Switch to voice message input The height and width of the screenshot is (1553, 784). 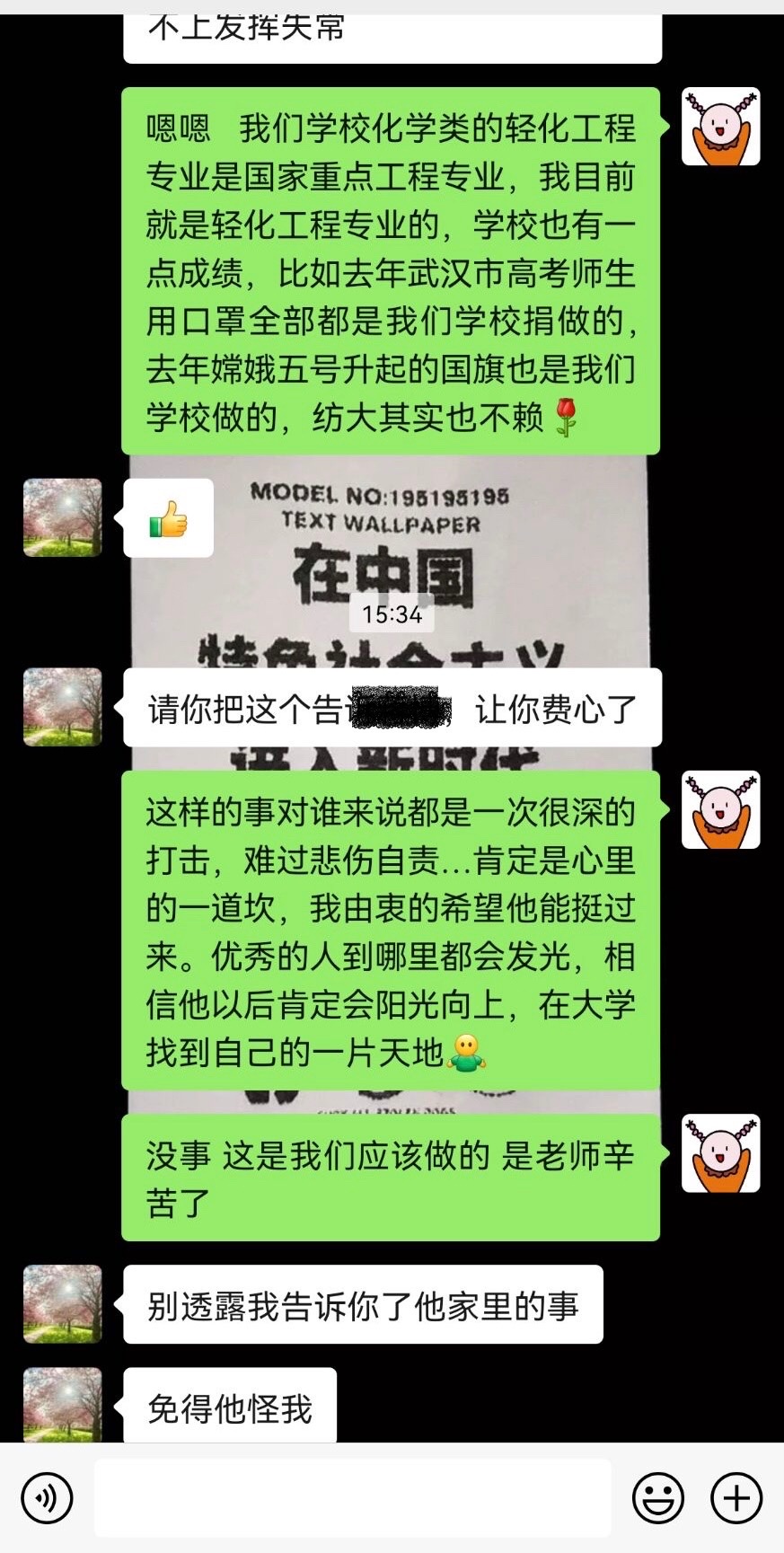pos(47,1498)
